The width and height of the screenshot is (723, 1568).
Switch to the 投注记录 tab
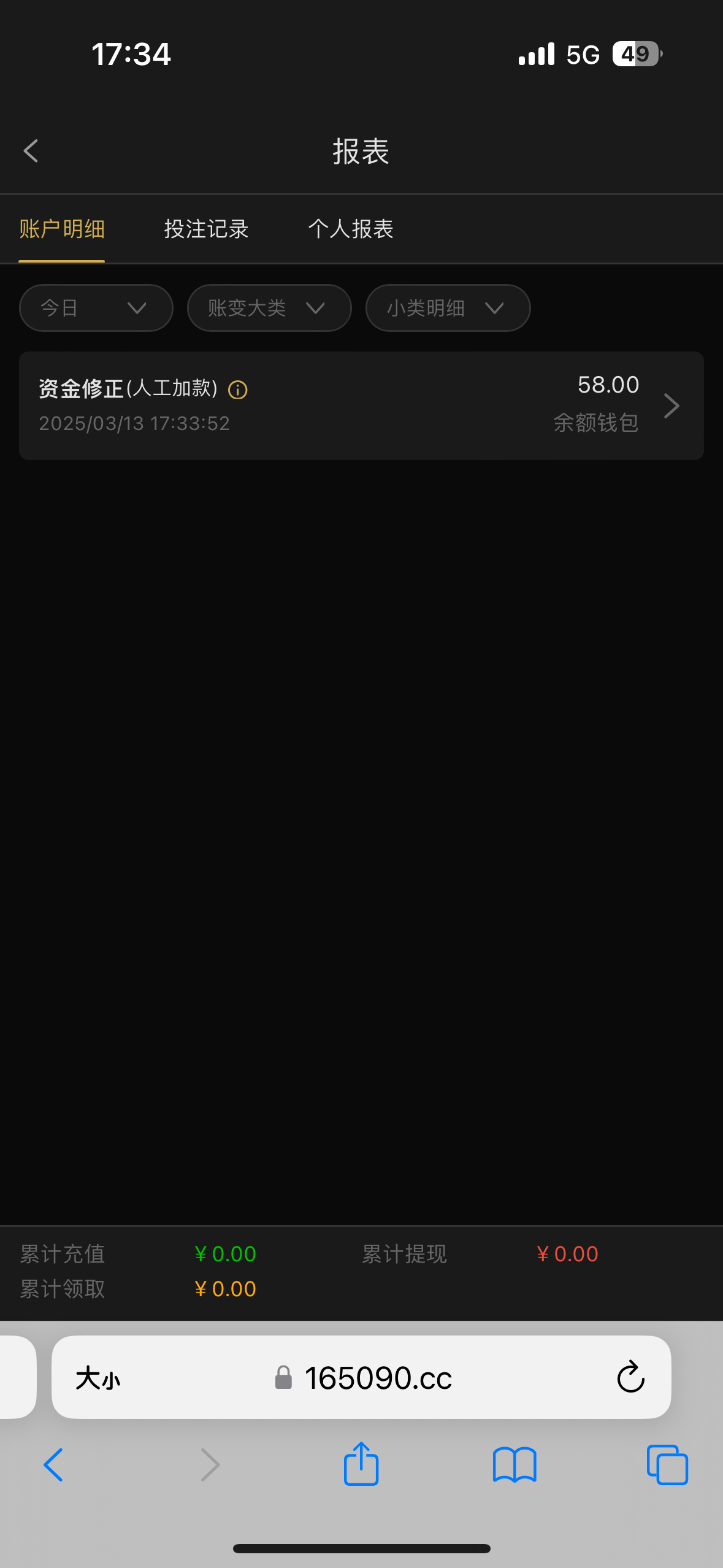(206, 229)
